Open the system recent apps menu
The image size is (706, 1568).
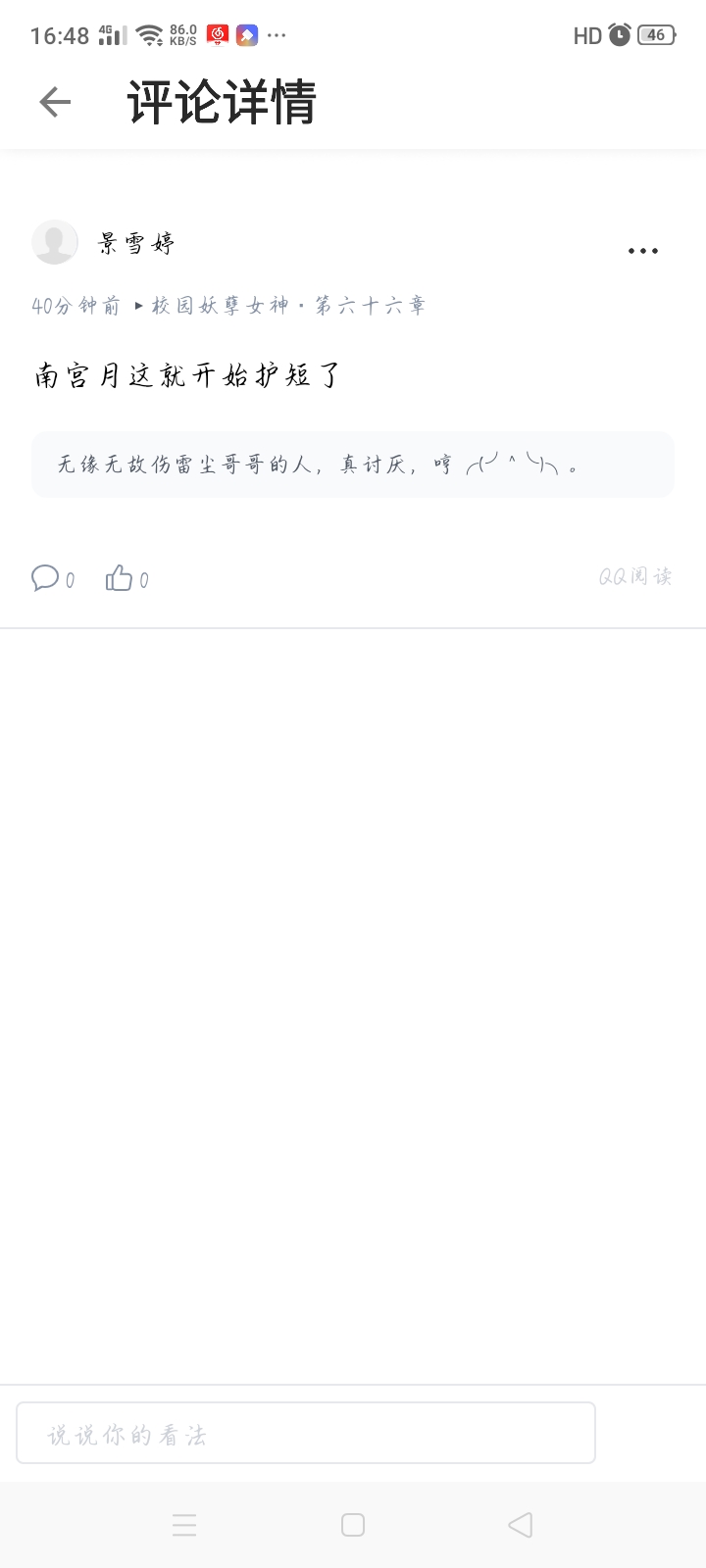(x=184, y=1525)
